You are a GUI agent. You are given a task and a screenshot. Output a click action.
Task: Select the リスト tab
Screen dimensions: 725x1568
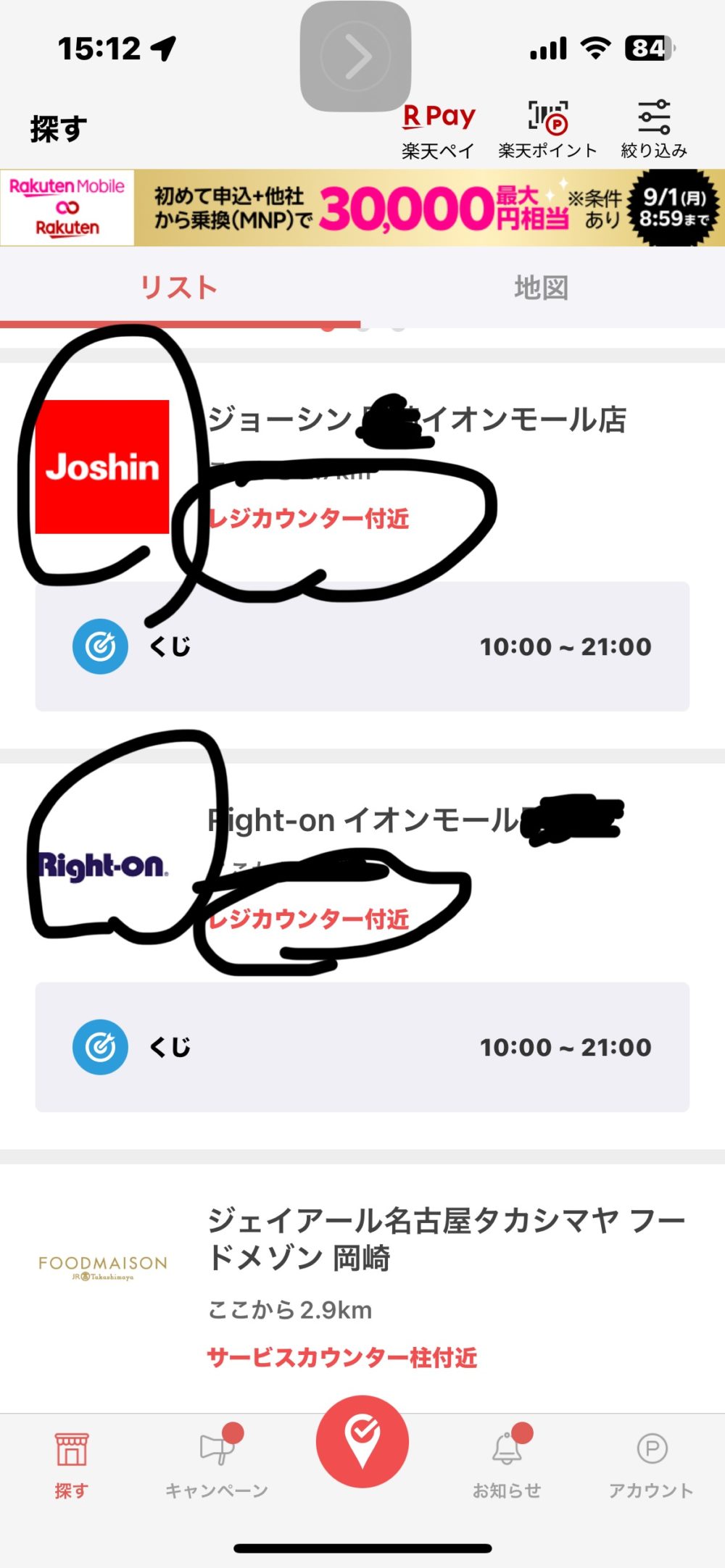[179, 288]
